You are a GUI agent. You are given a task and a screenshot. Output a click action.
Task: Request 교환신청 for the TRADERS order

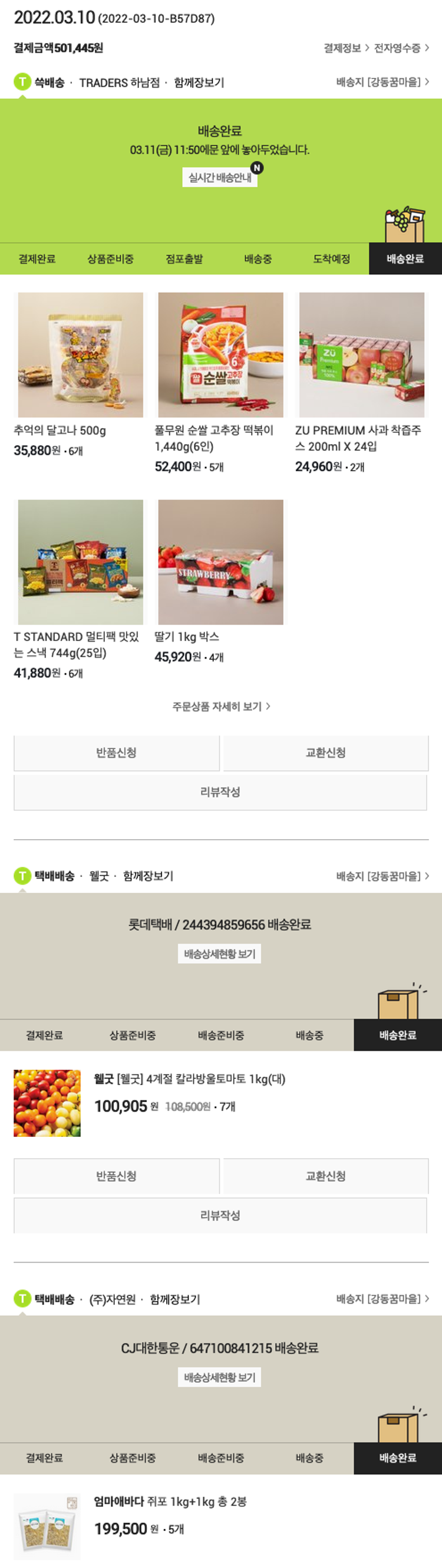coord(325,753)
